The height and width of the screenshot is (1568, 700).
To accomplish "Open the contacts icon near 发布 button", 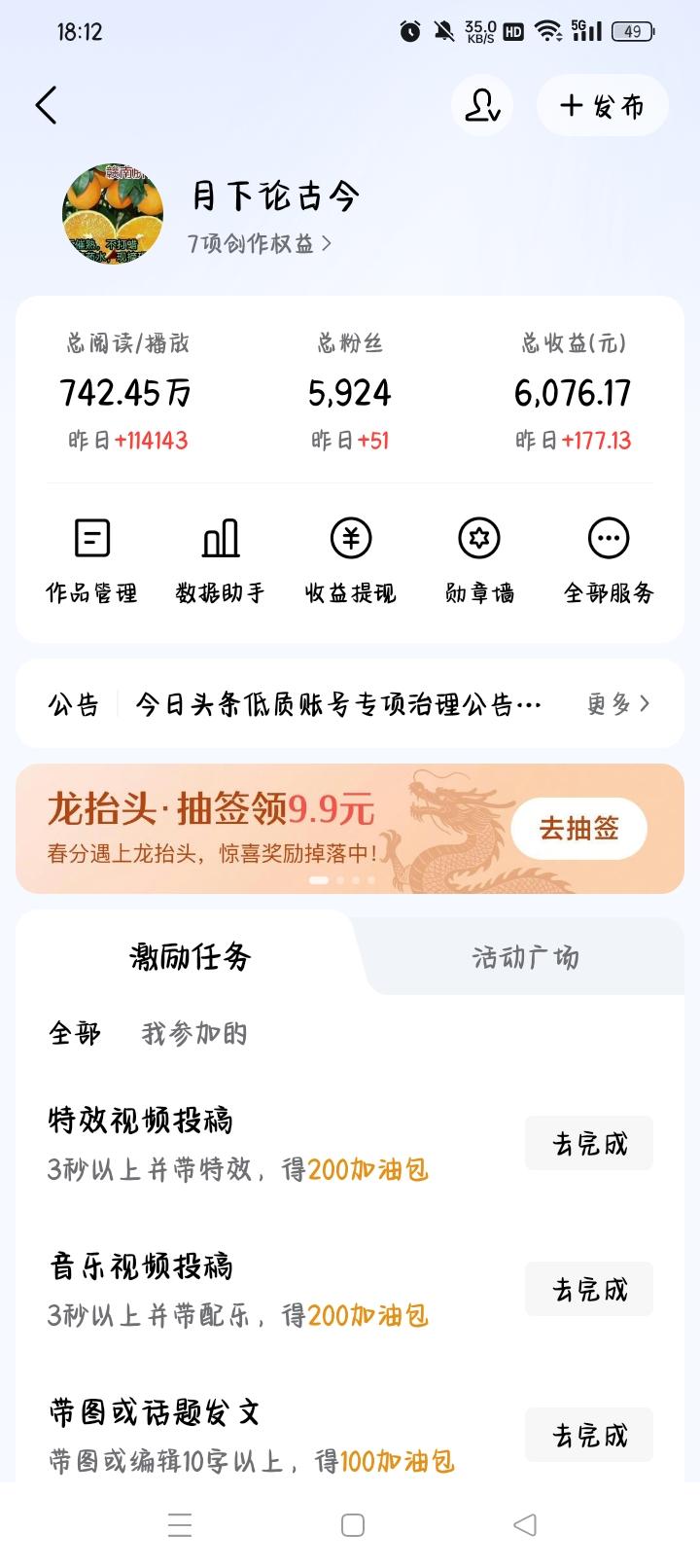I will point(481,105).
